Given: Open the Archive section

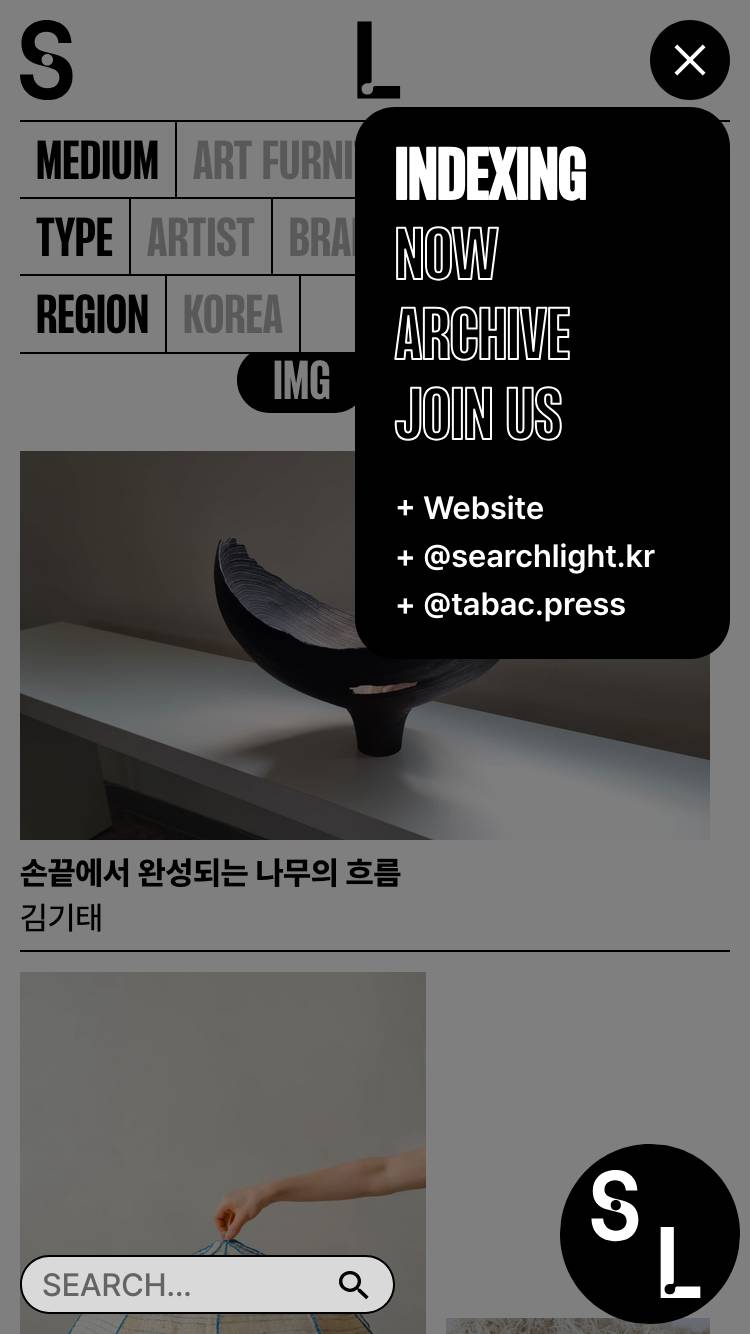Looking at the screenshot, I should [x=482, y=334].
